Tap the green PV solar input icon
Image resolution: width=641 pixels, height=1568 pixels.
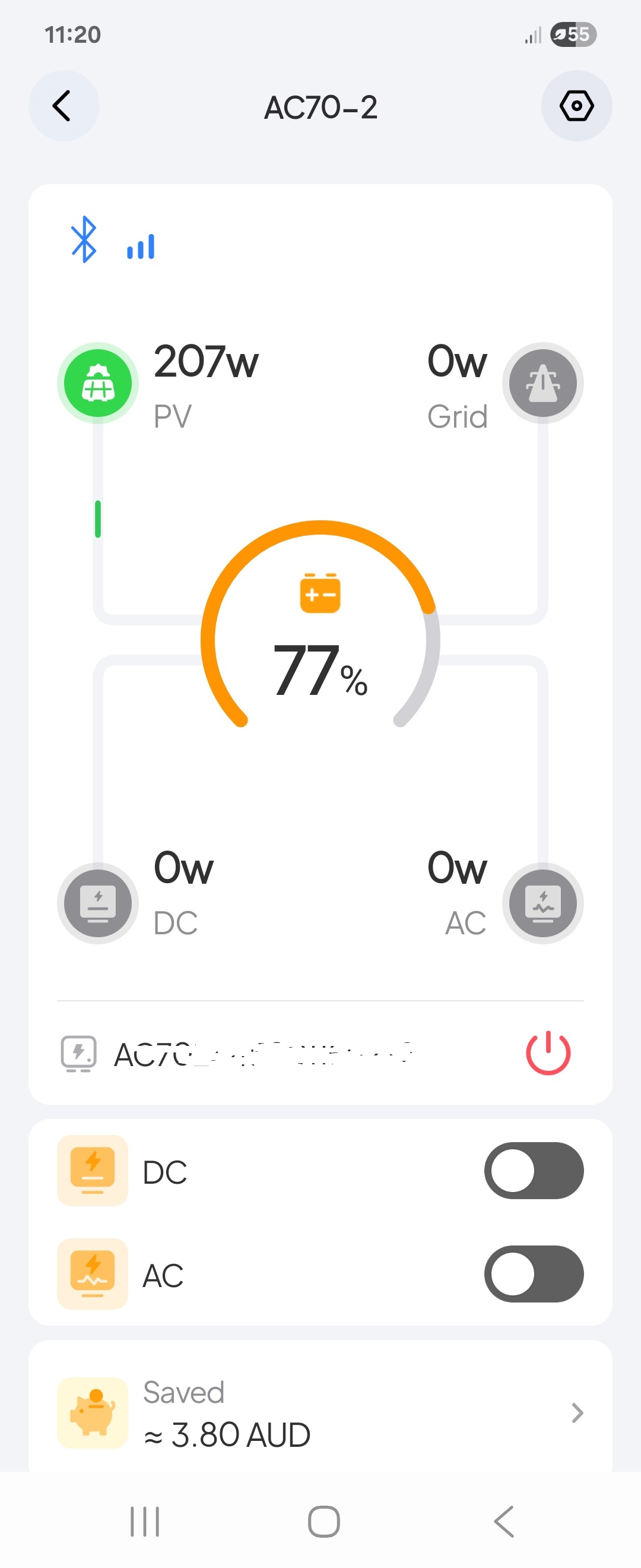tap(98, 383)
